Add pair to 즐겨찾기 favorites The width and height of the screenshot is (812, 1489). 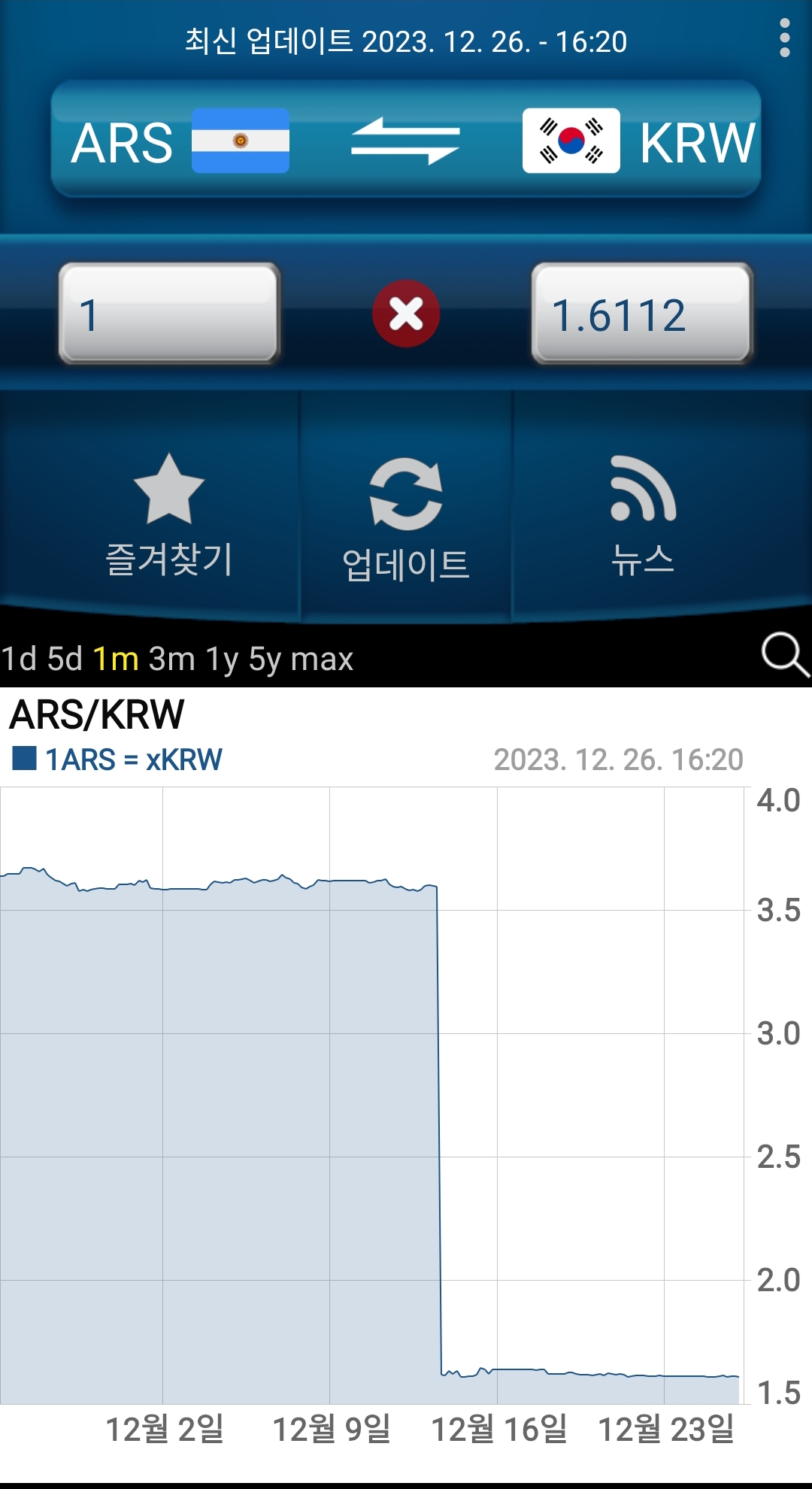169,515
